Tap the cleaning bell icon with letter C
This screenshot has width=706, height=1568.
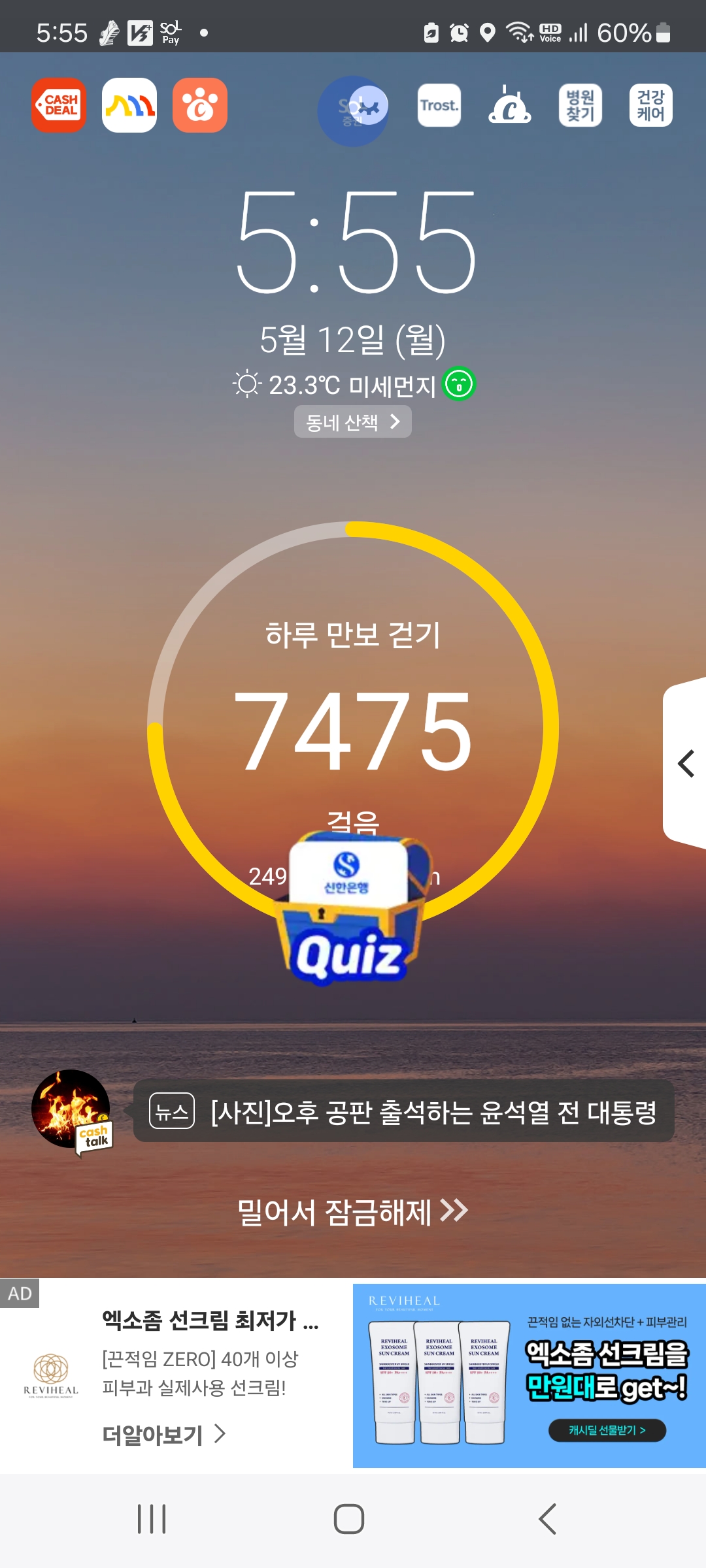[x=510, y=105]
